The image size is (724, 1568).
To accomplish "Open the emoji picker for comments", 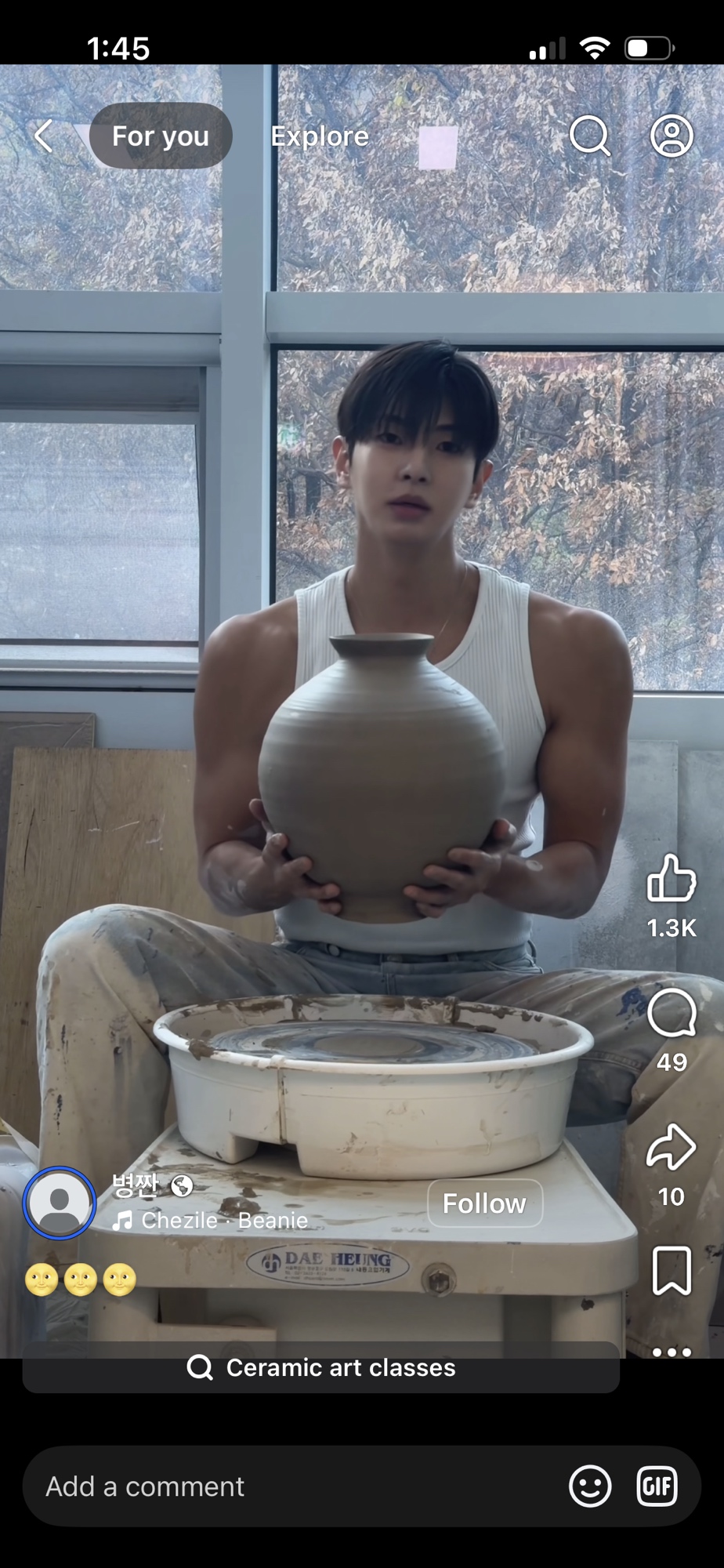I will coord(590,1486).
